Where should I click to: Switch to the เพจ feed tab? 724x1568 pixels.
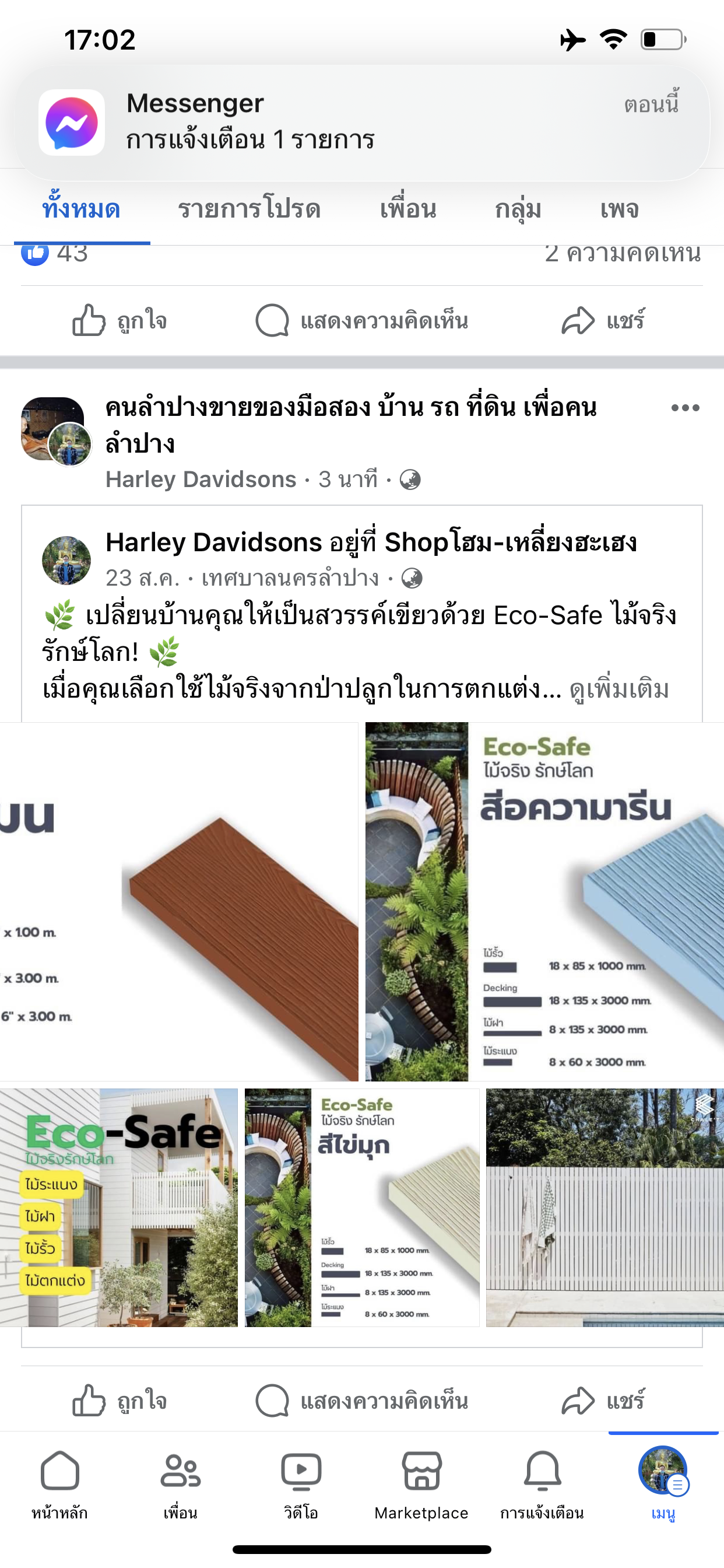[x=618, y=209]
